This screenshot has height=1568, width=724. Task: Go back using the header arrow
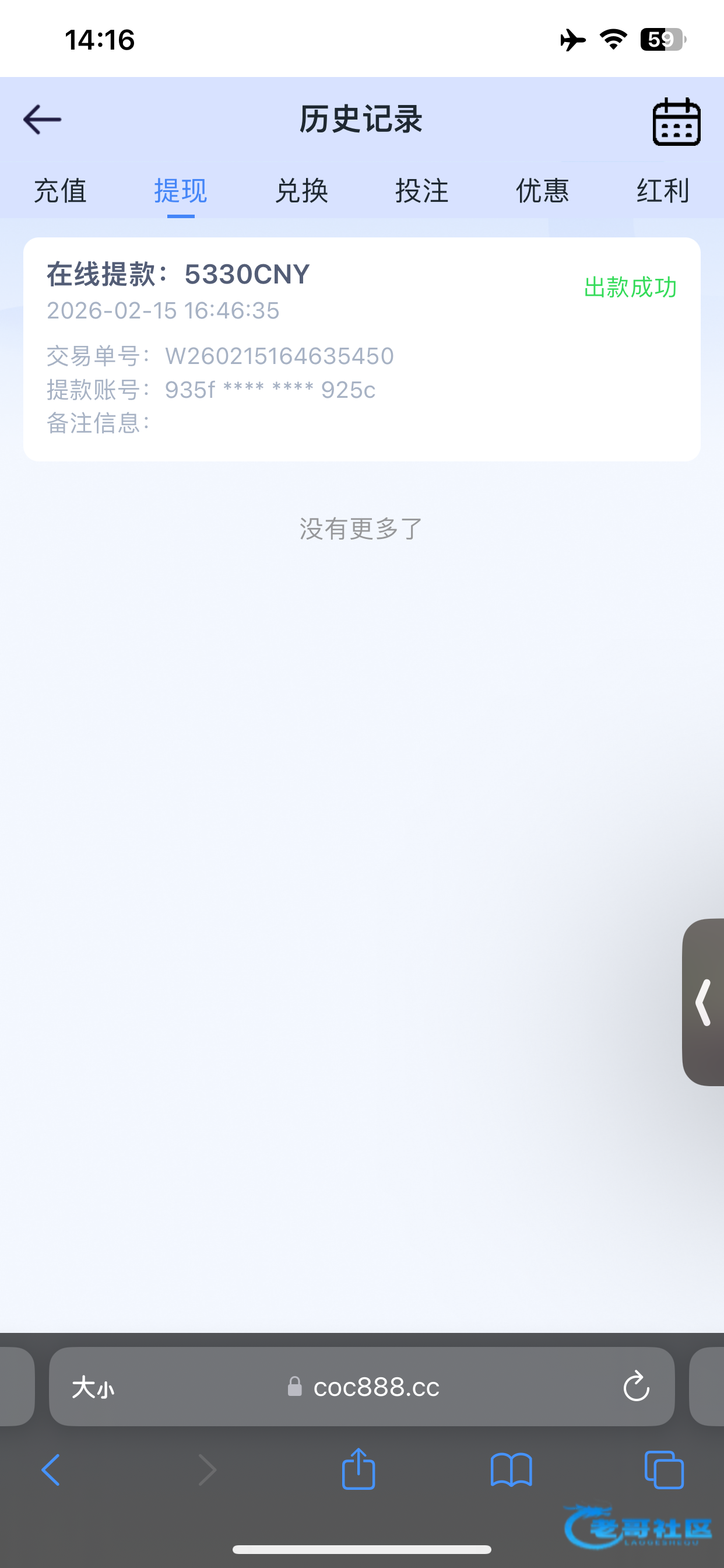pyautogui.click(x=42, y=120)
